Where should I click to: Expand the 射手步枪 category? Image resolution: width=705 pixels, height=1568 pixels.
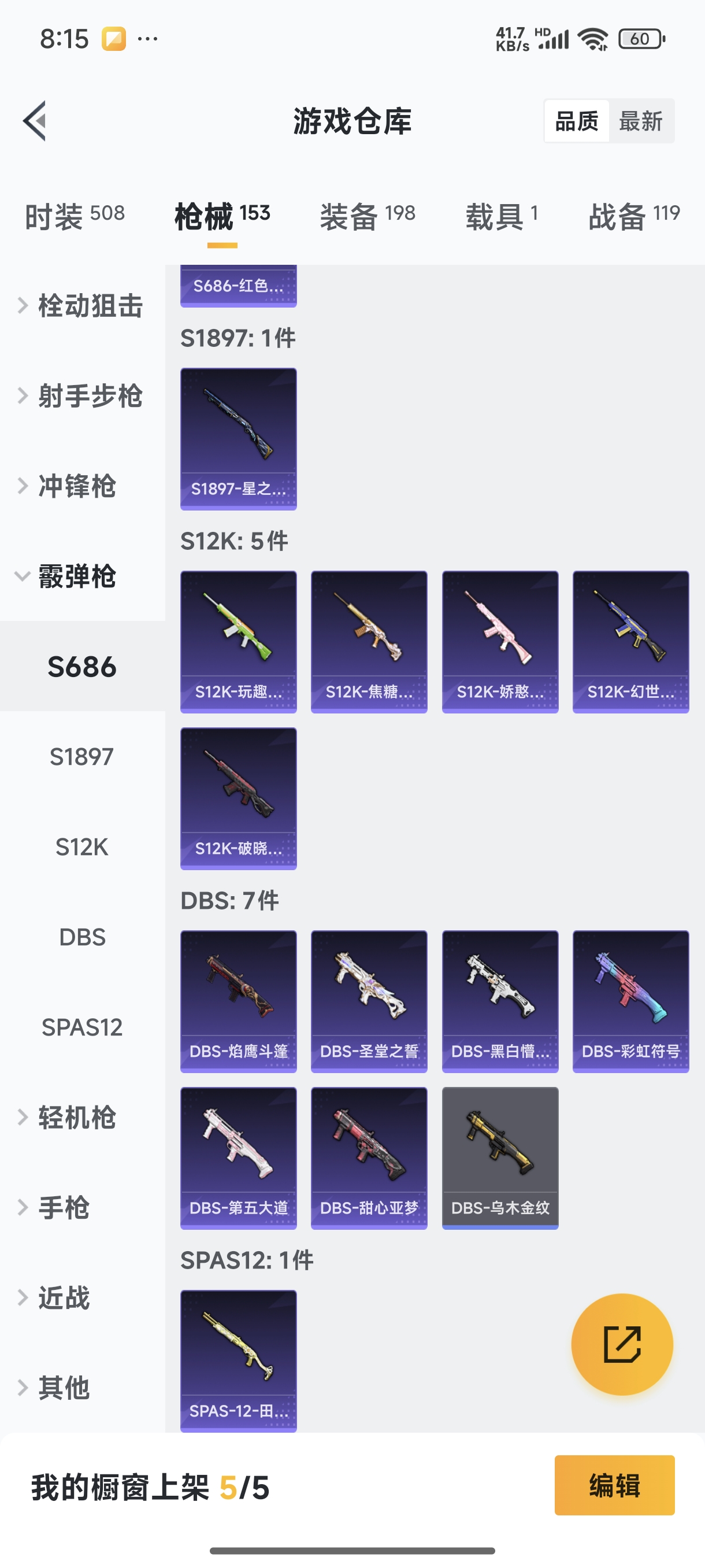tap(82, 396)
